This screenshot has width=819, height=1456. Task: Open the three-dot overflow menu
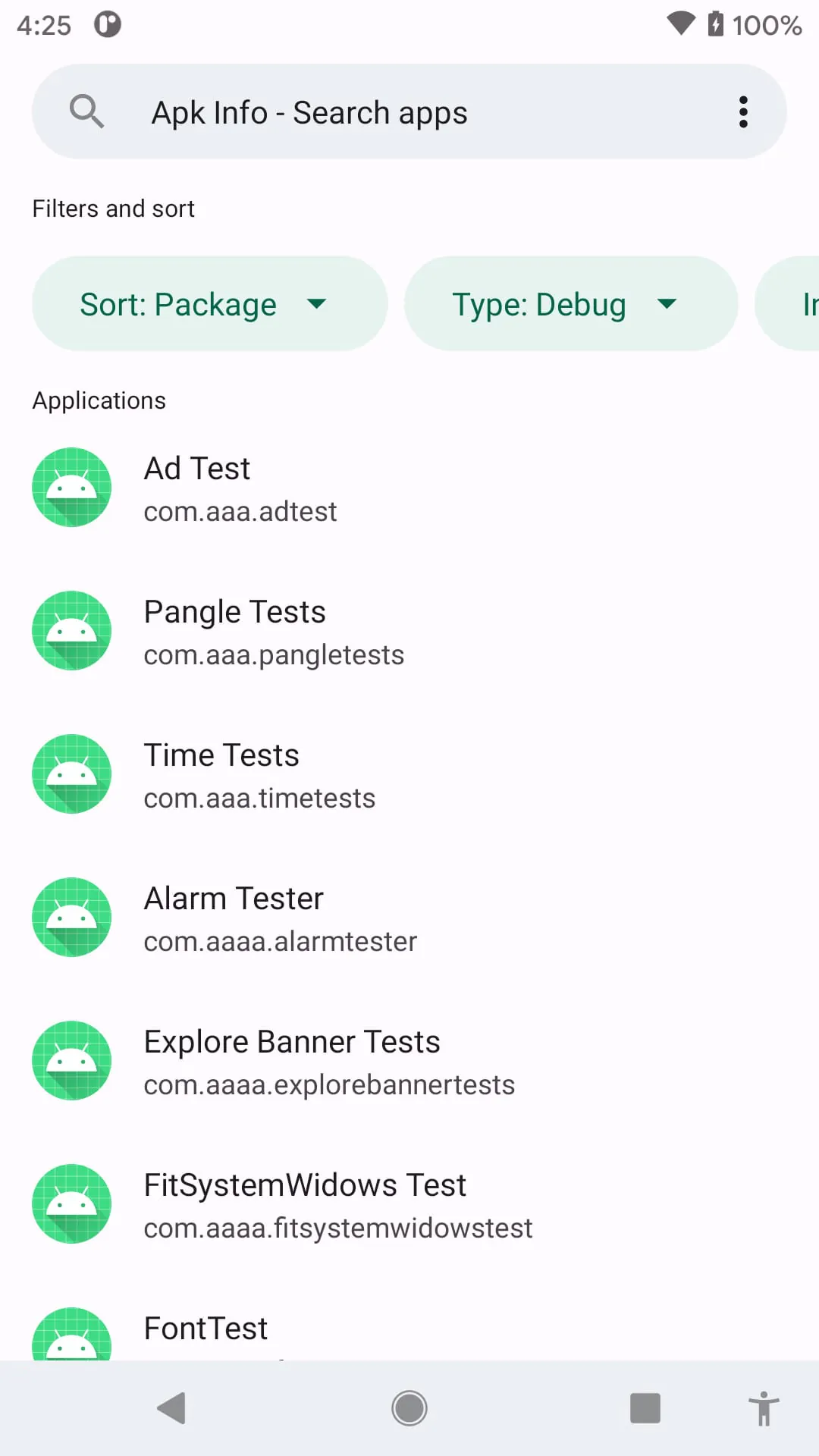(x=743, y=111)
